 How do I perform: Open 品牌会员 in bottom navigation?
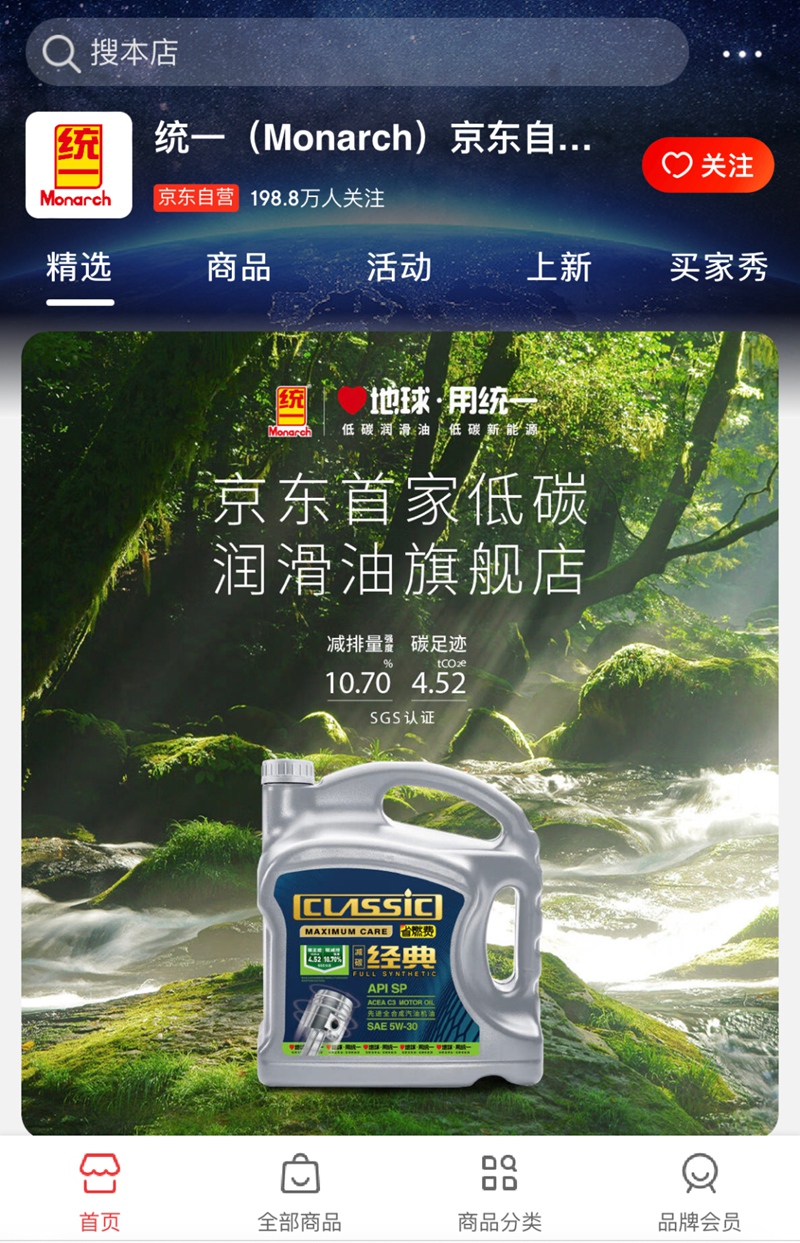pos(699,1192)
